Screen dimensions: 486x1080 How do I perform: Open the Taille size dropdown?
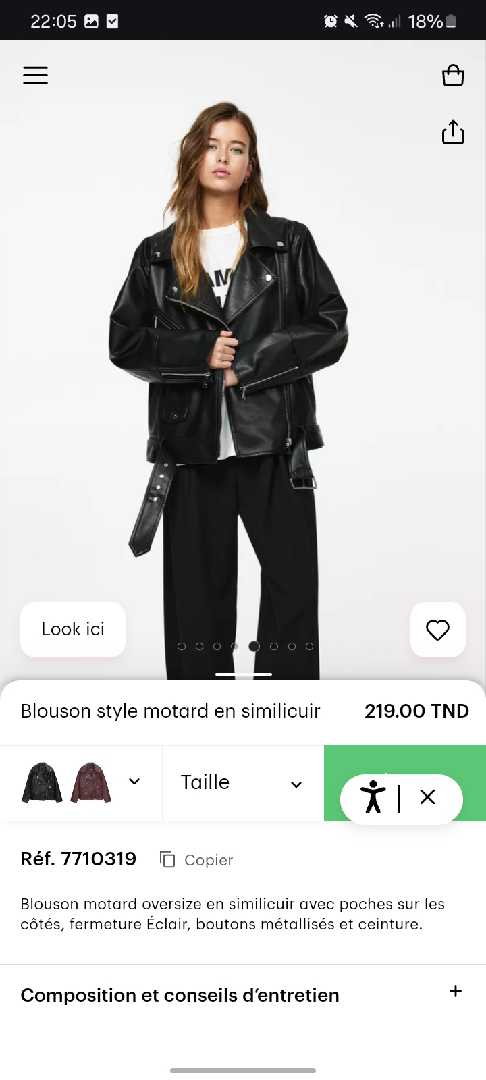(243, 783)
